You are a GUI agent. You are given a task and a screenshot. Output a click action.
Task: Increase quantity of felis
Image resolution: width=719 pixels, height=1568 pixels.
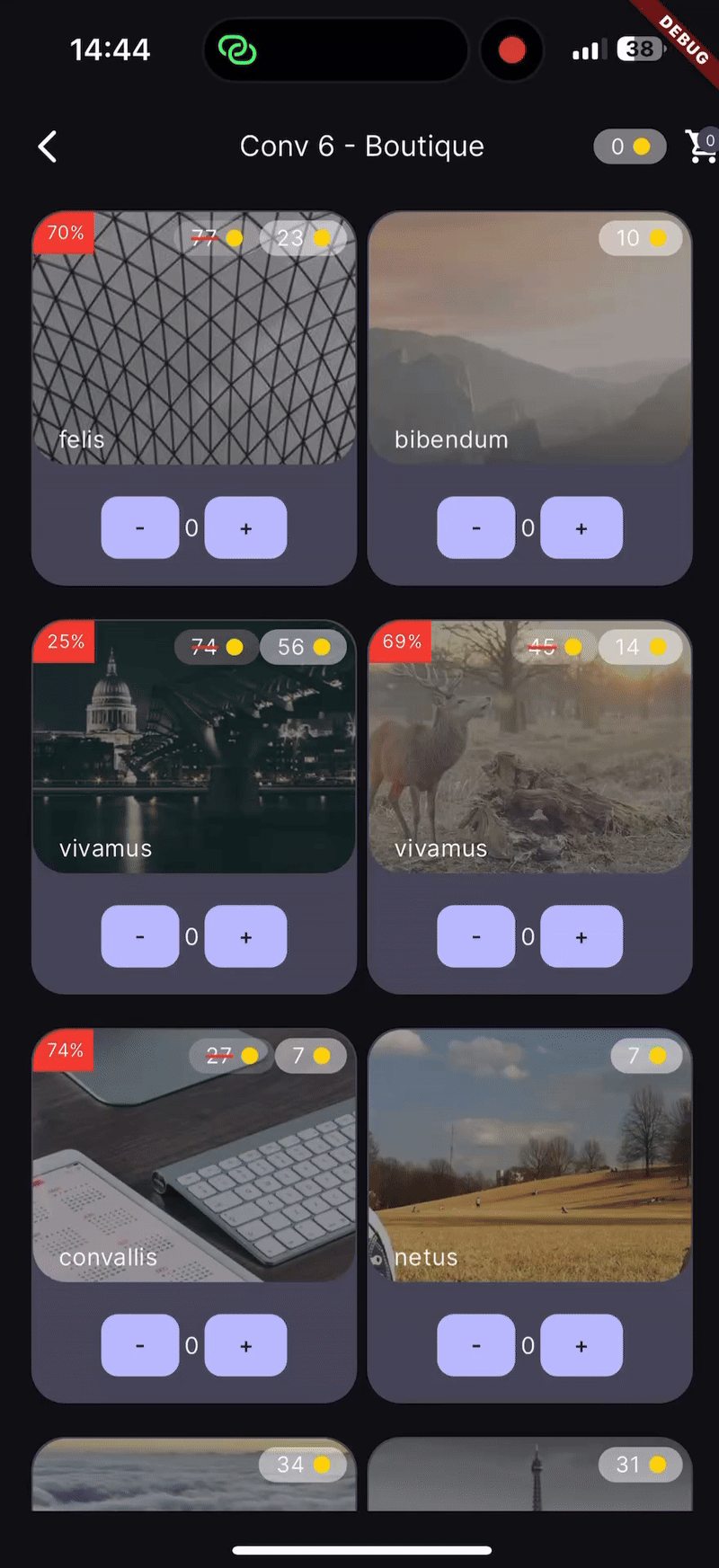[245, 528]
